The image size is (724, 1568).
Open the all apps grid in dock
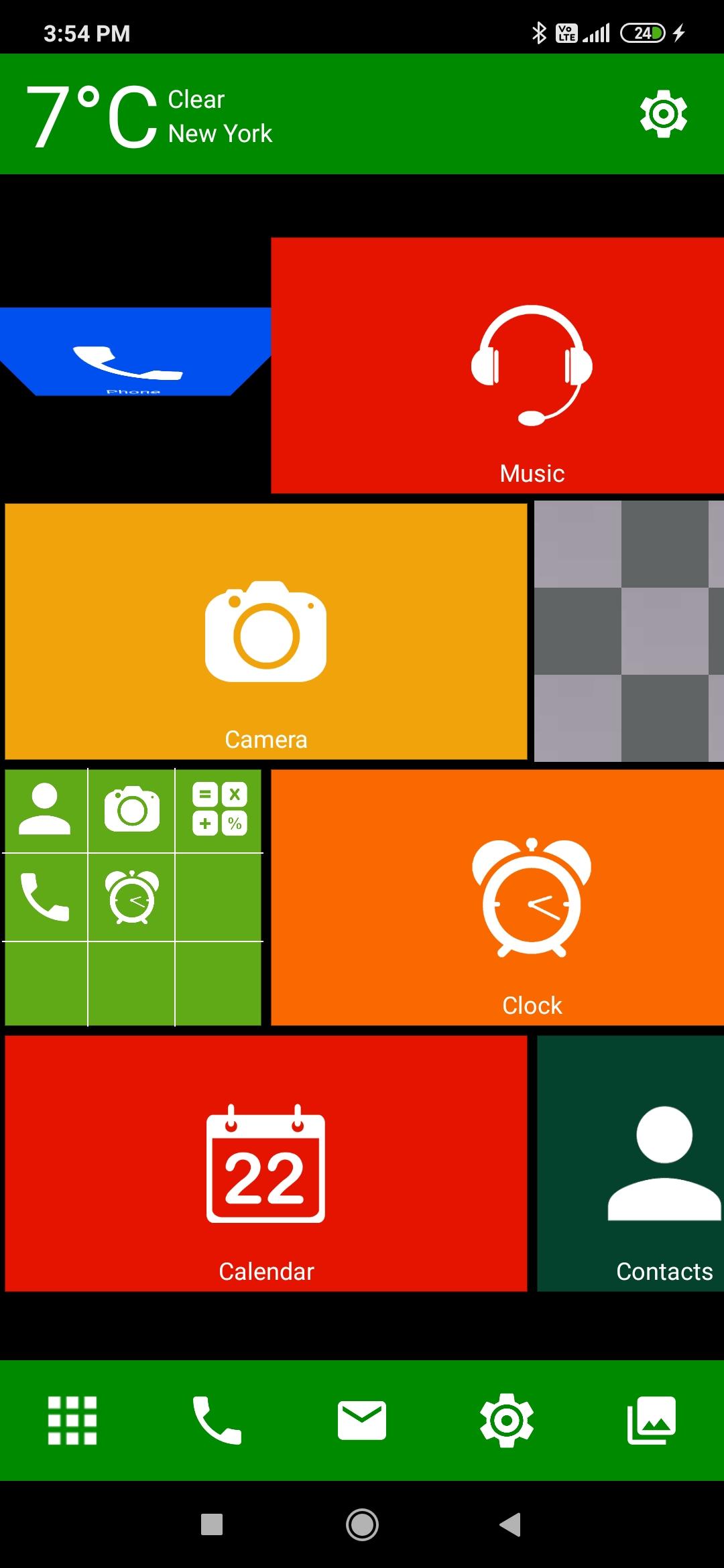pos(72,1421)
